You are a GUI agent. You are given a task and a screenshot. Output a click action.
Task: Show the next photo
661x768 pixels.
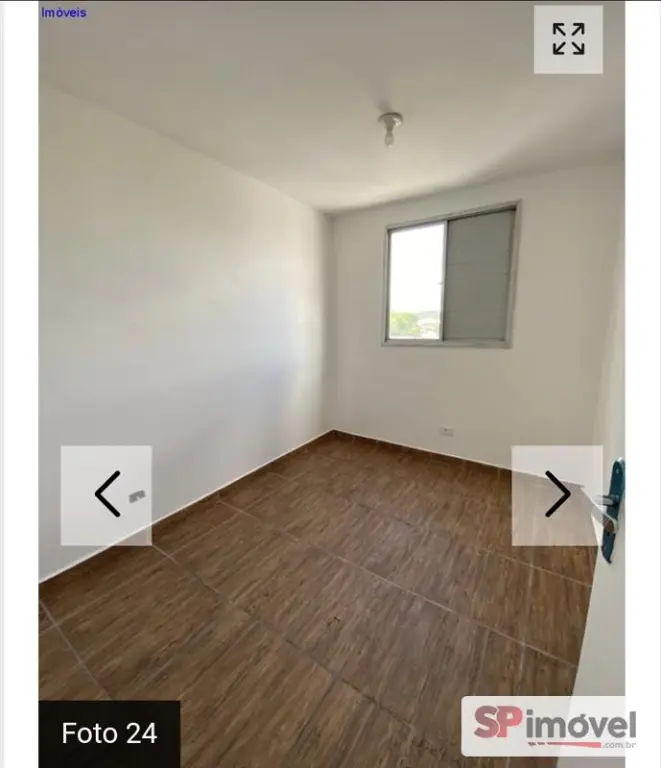(557, 495)
